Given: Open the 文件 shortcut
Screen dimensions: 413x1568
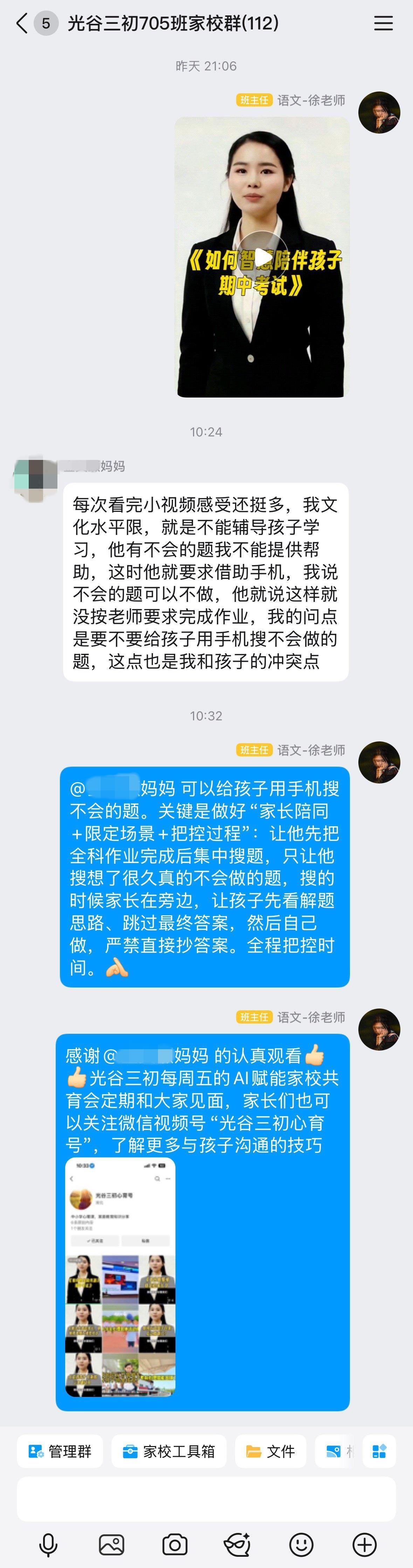Looking at the screenshot, I should [x=271, y=1451].
